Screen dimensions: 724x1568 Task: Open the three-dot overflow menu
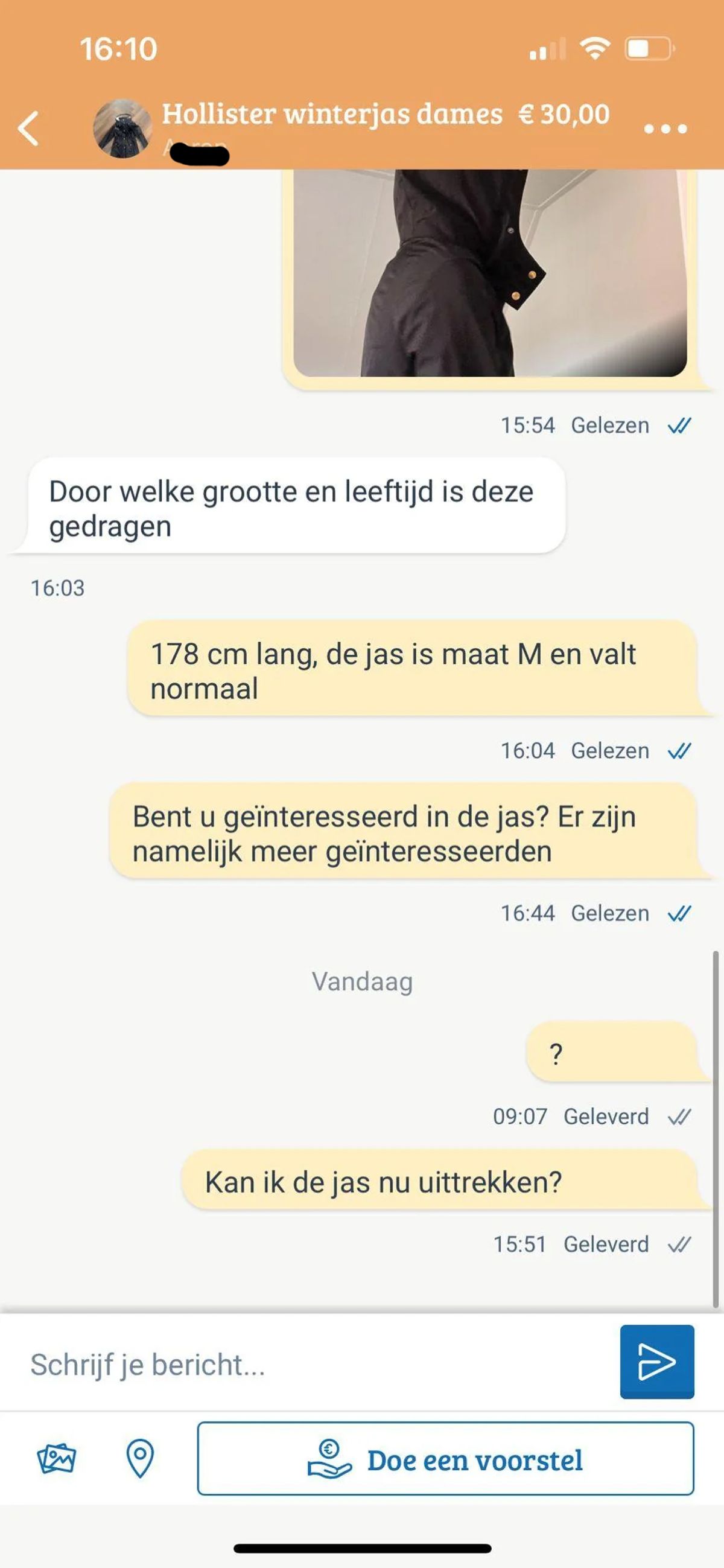[665, 129]
